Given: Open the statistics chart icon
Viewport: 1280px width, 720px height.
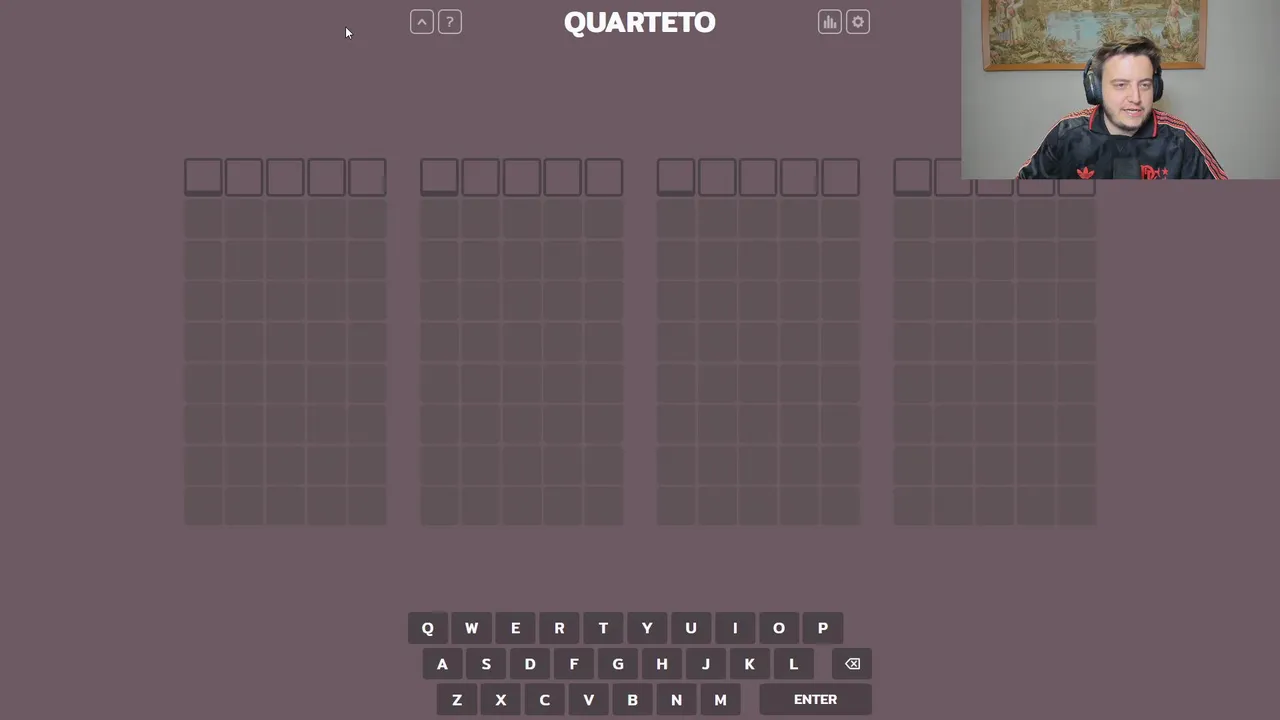Looking at the screenshot, I should 829,22.
